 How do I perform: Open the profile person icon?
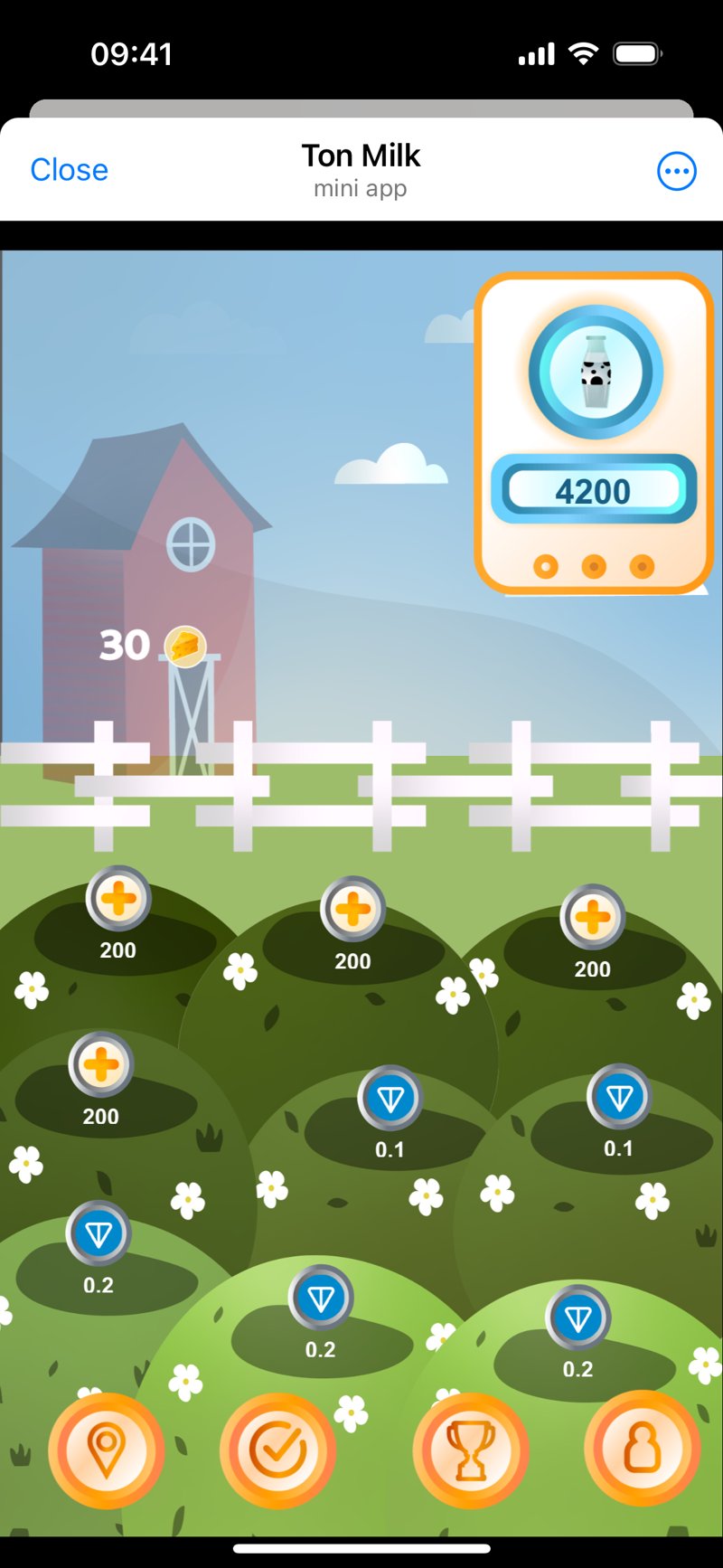(643, 1447)
